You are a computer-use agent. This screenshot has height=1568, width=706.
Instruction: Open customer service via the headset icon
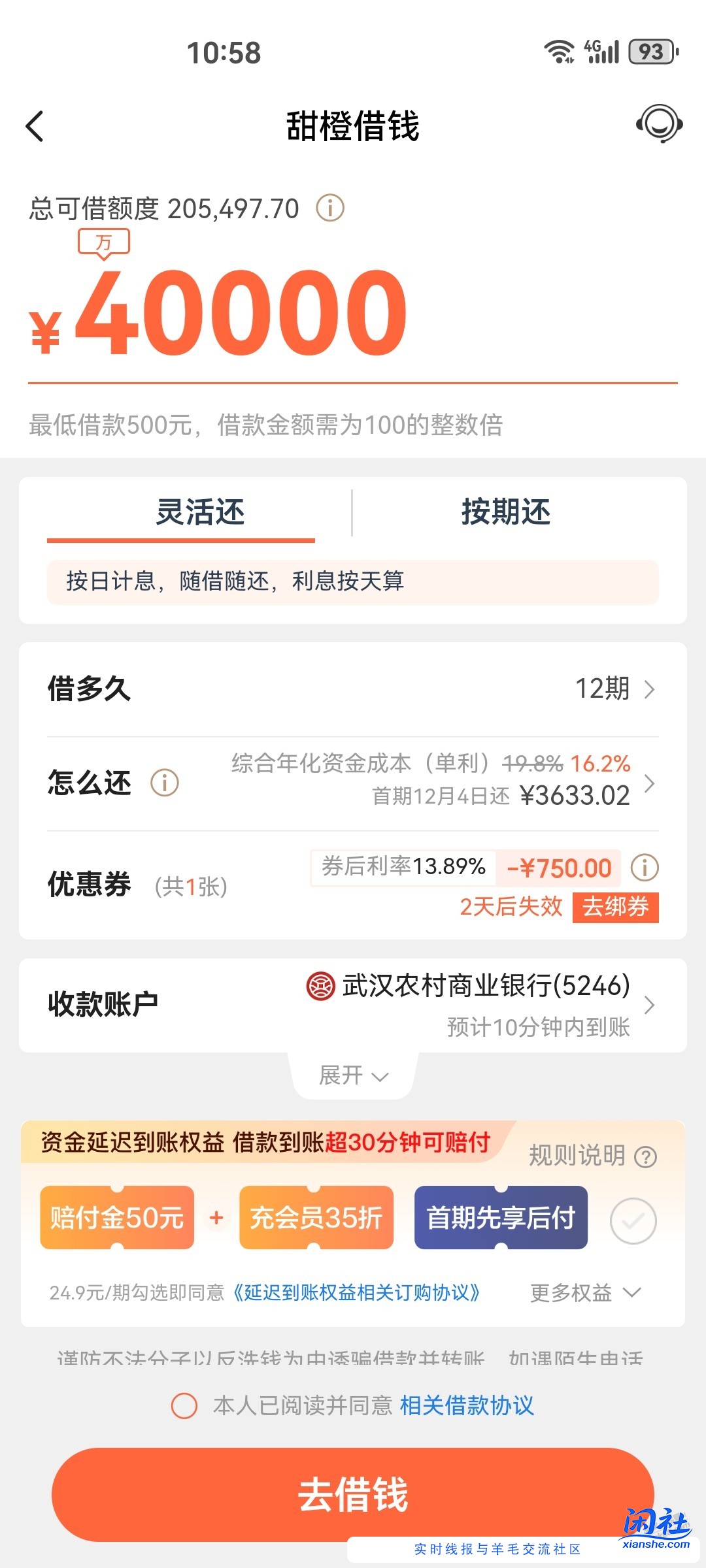660,124
